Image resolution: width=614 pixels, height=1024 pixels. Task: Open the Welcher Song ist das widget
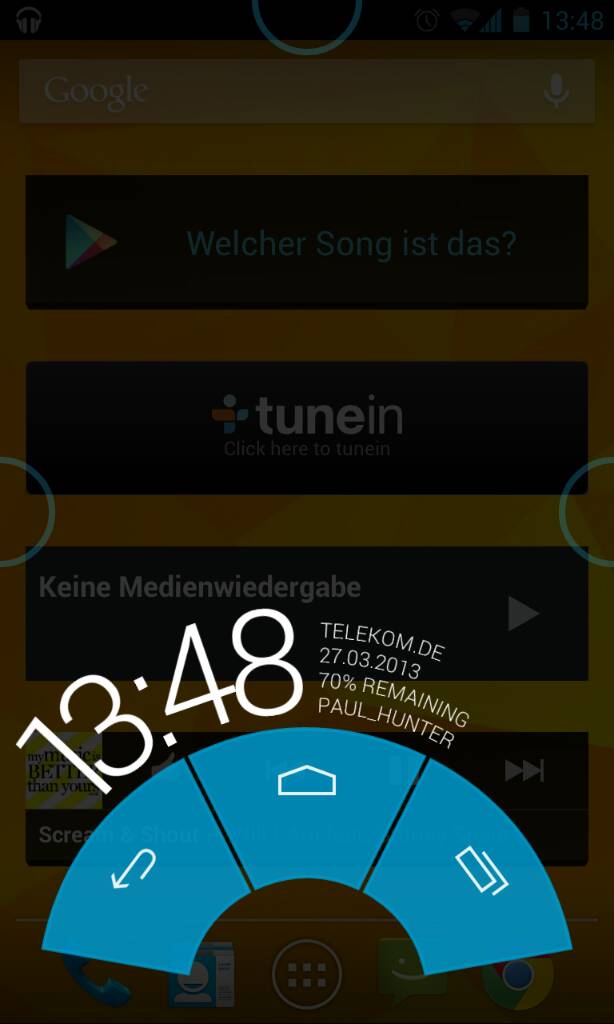(x=307, y=242)
